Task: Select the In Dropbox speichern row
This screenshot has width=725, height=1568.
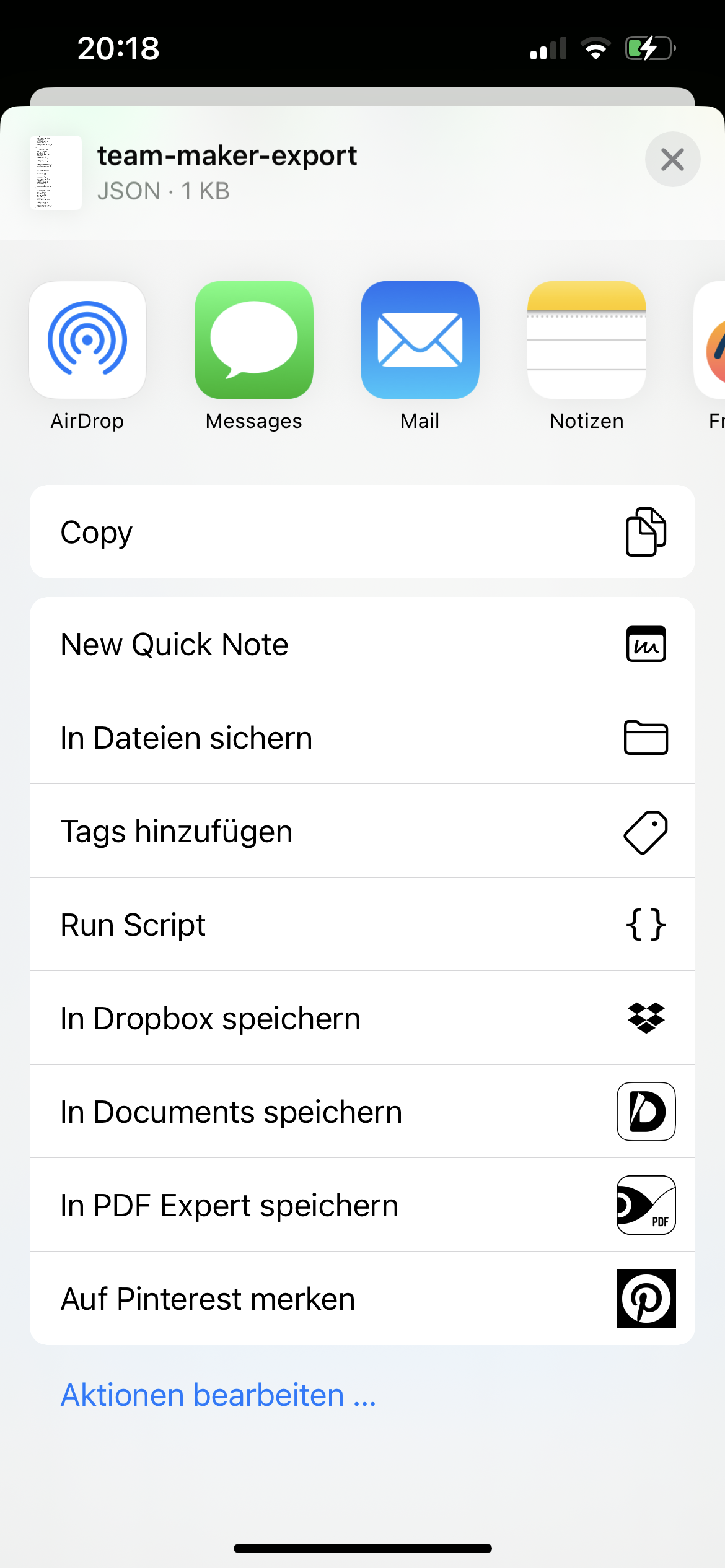Action: [362, 1019]
